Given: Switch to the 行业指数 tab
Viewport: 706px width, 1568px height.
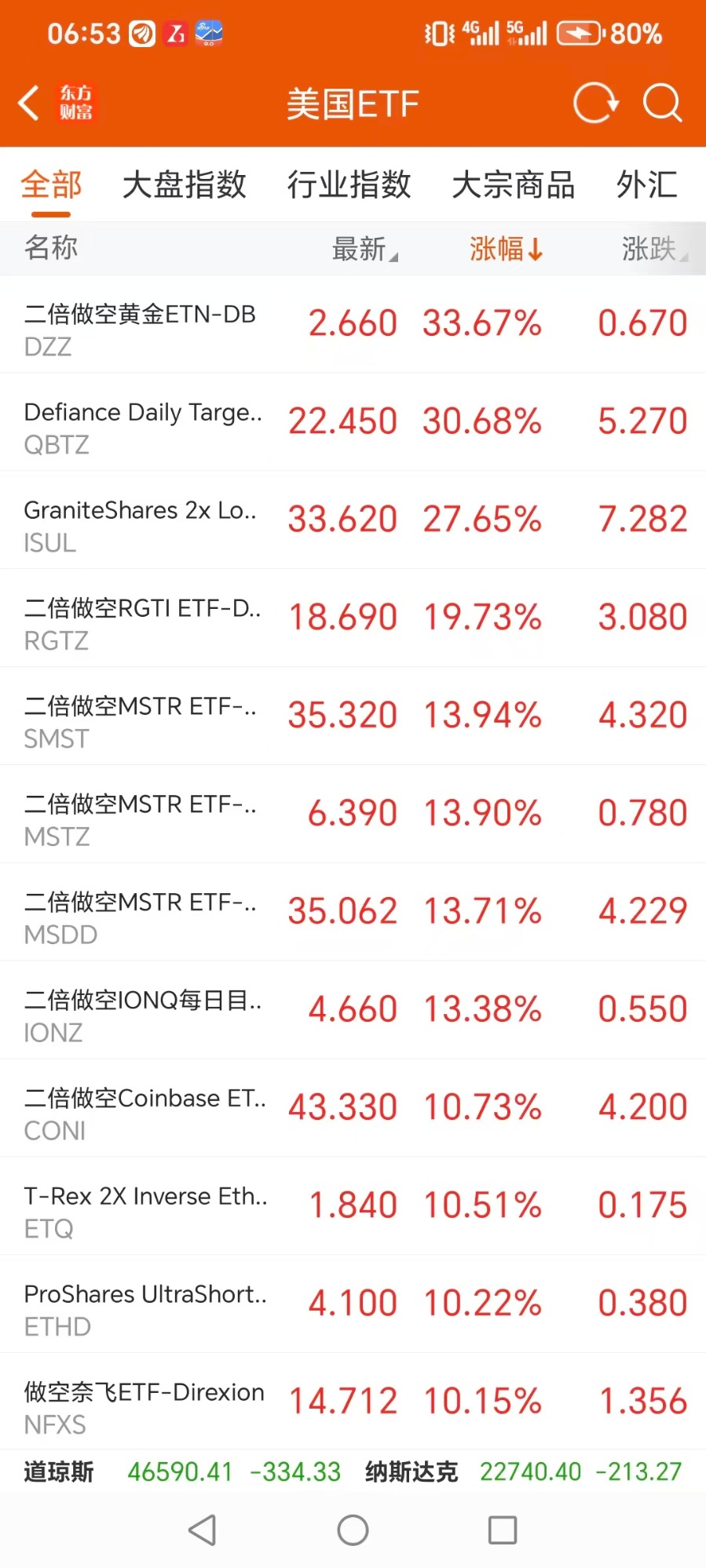Looking at the screenshot, I should coord(349,185).
